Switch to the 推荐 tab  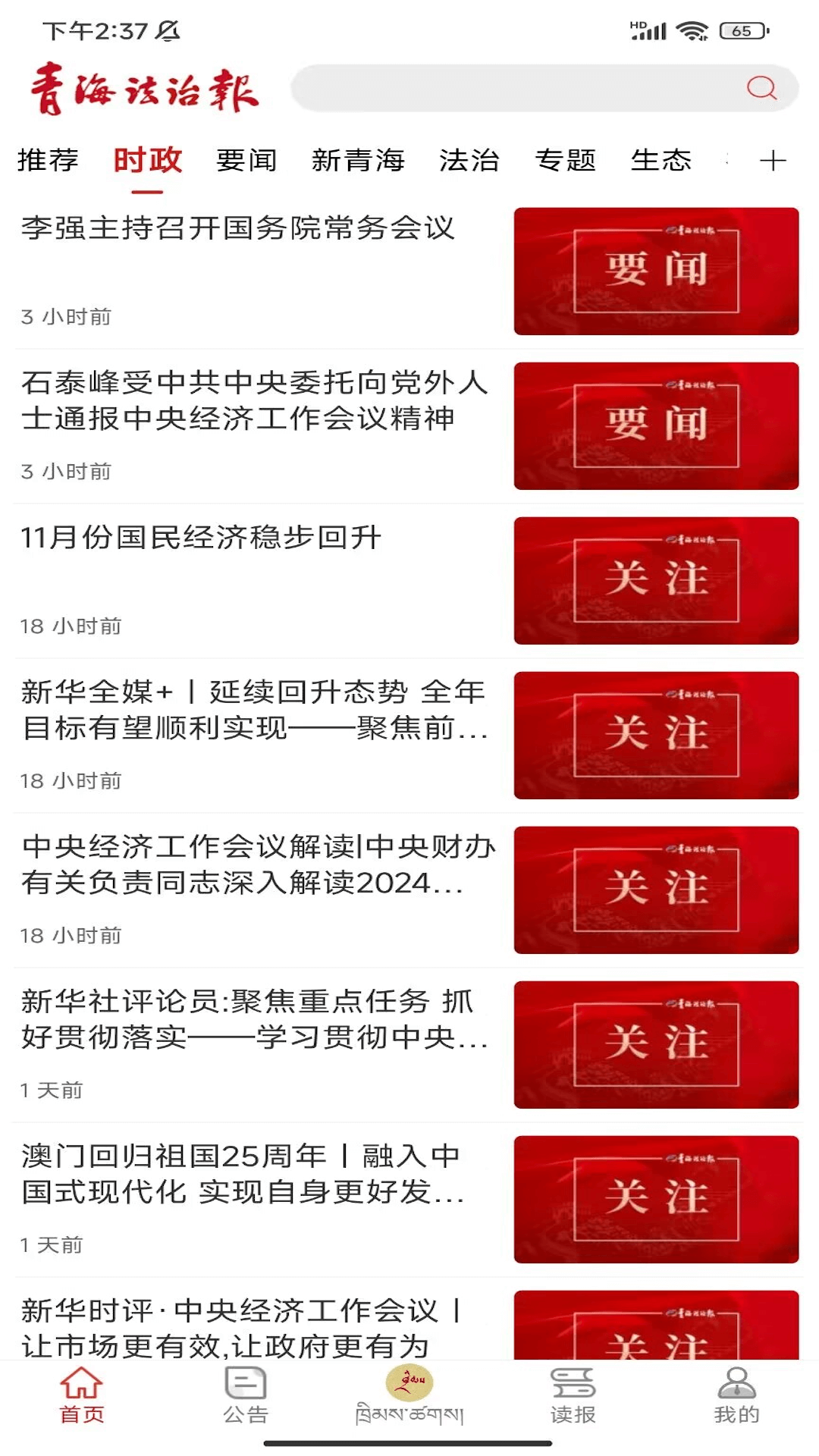click(48, 161)
